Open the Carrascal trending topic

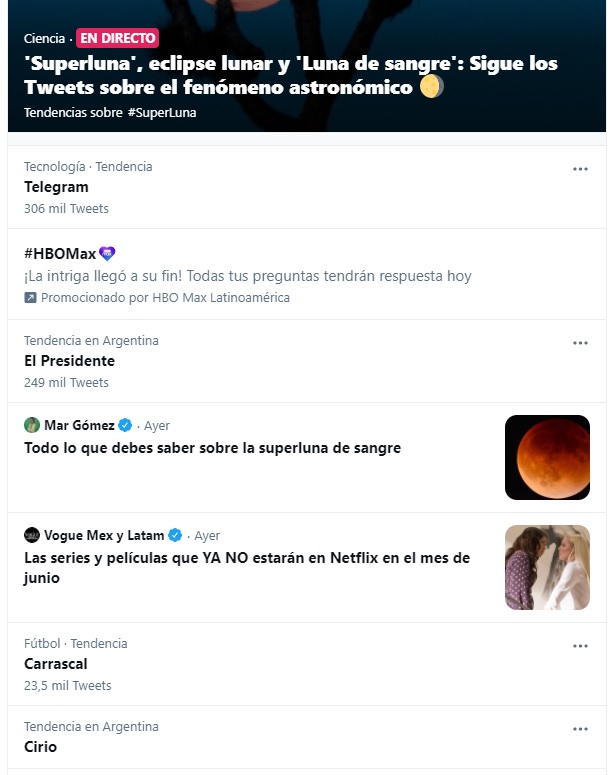point(56,664)
